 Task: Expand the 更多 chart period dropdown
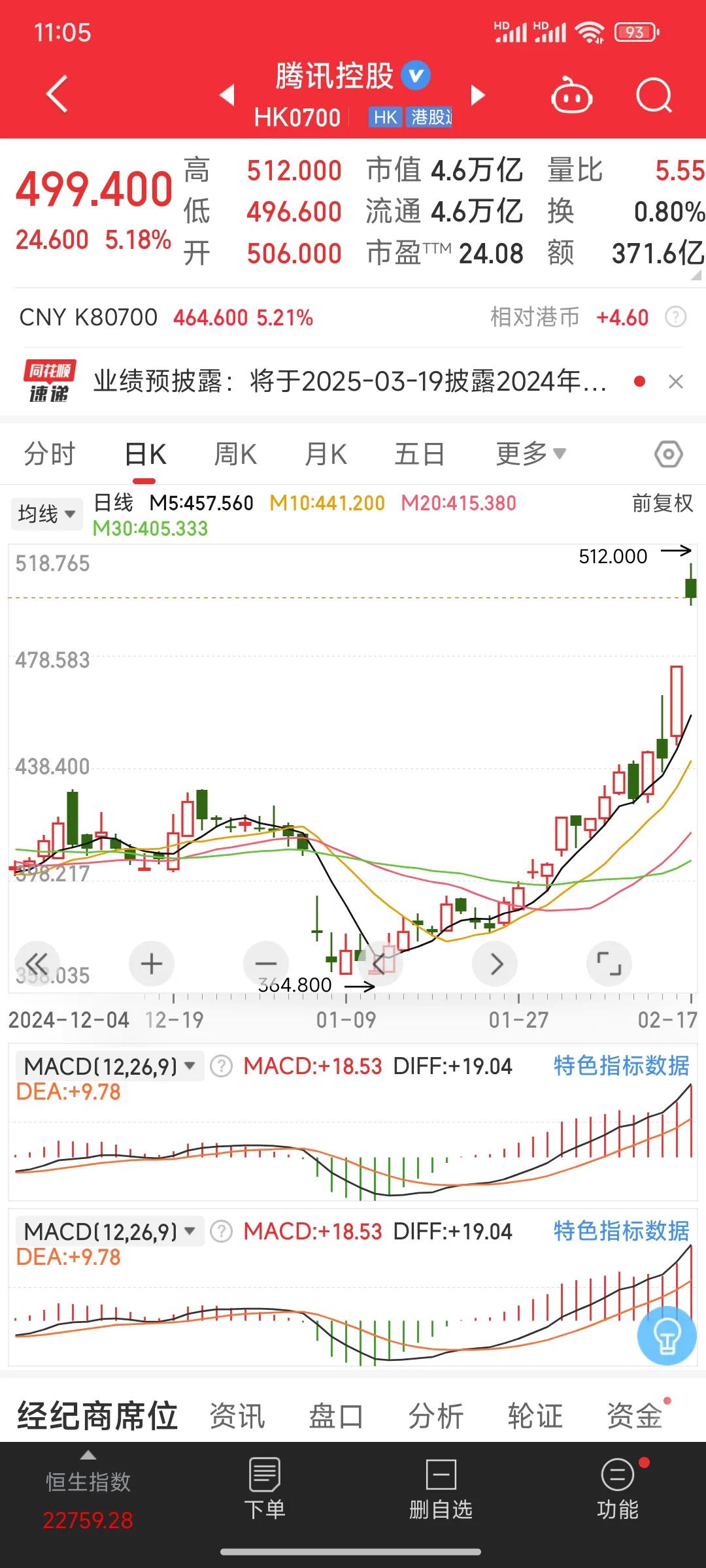(x=531, y=453)
